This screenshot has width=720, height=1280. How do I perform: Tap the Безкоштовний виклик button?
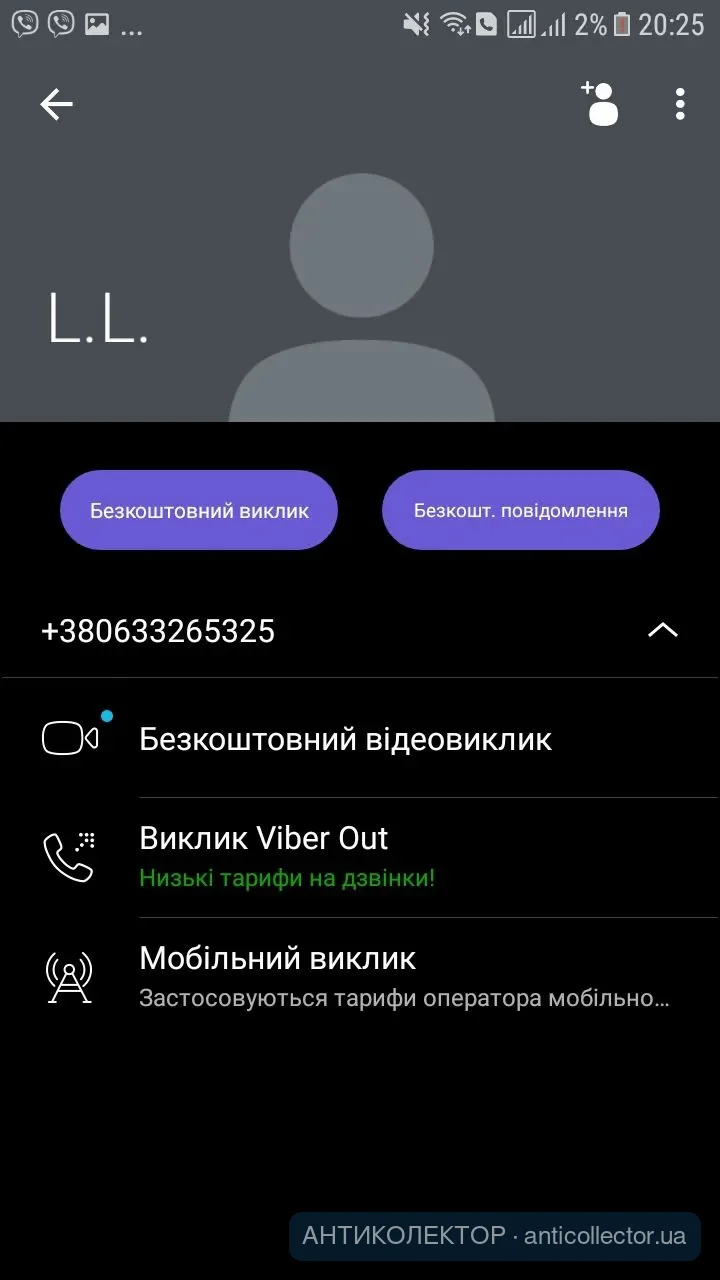click(199, 510)
